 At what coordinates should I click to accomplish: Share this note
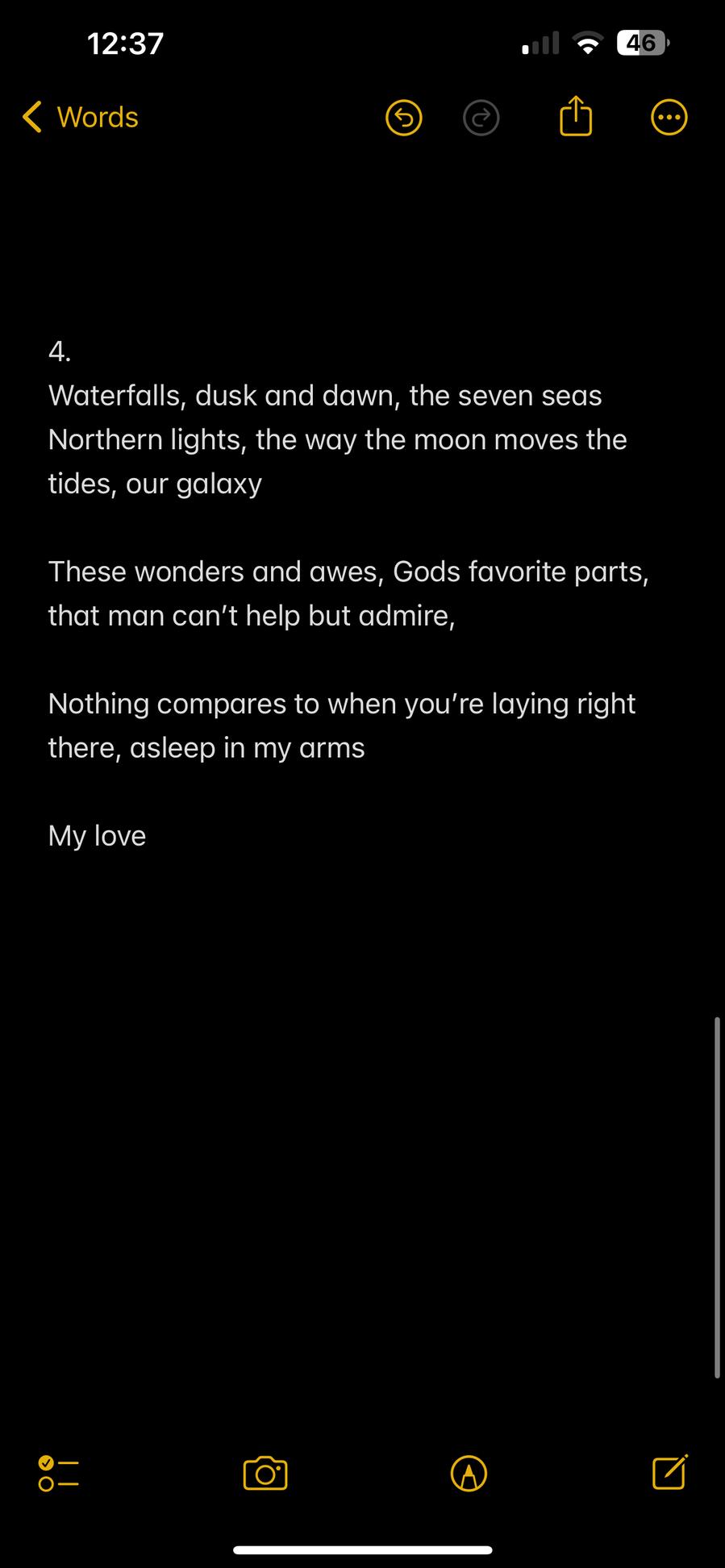(576, 117)
